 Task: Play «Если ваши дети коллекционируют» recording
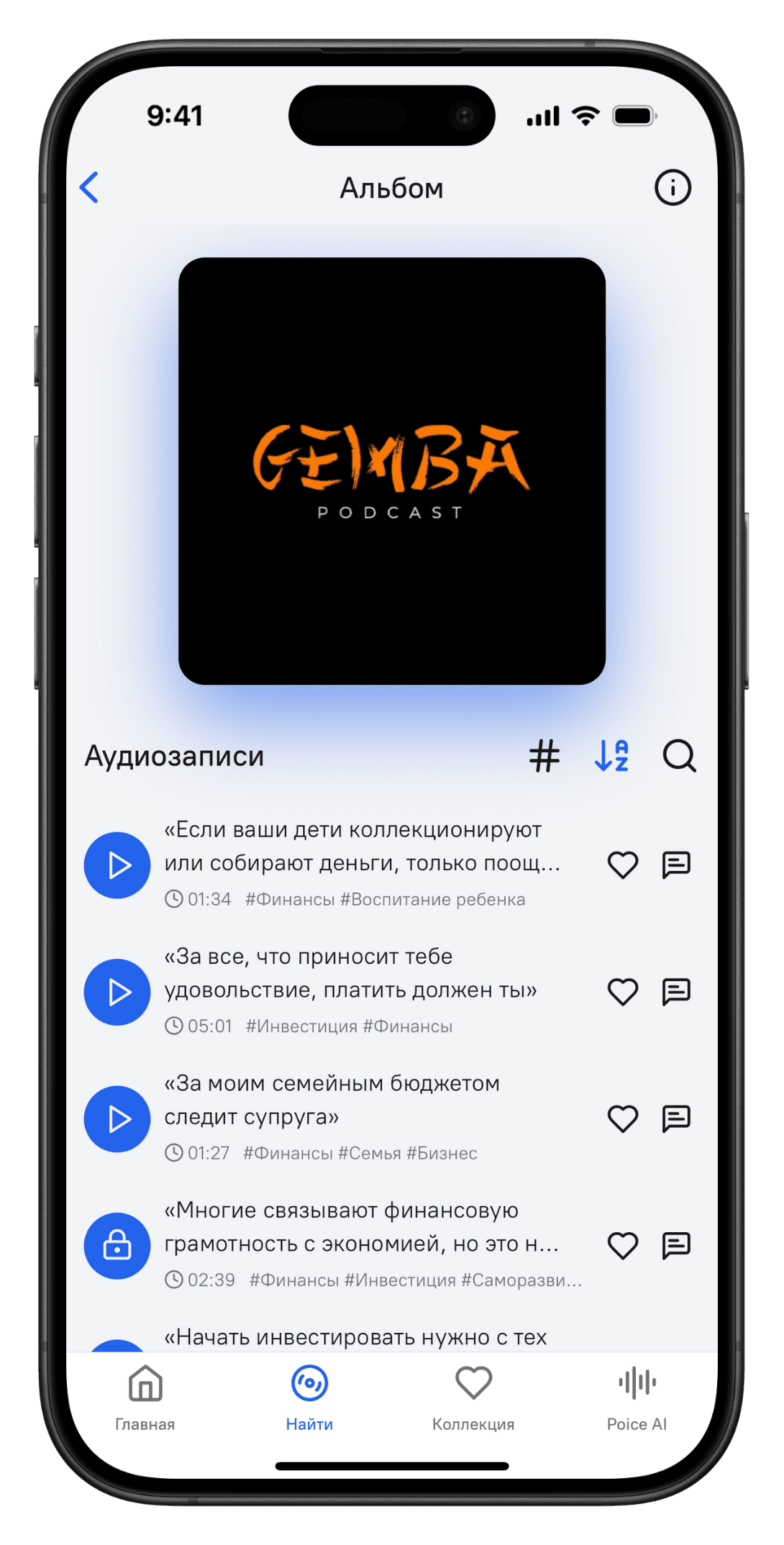117,865
